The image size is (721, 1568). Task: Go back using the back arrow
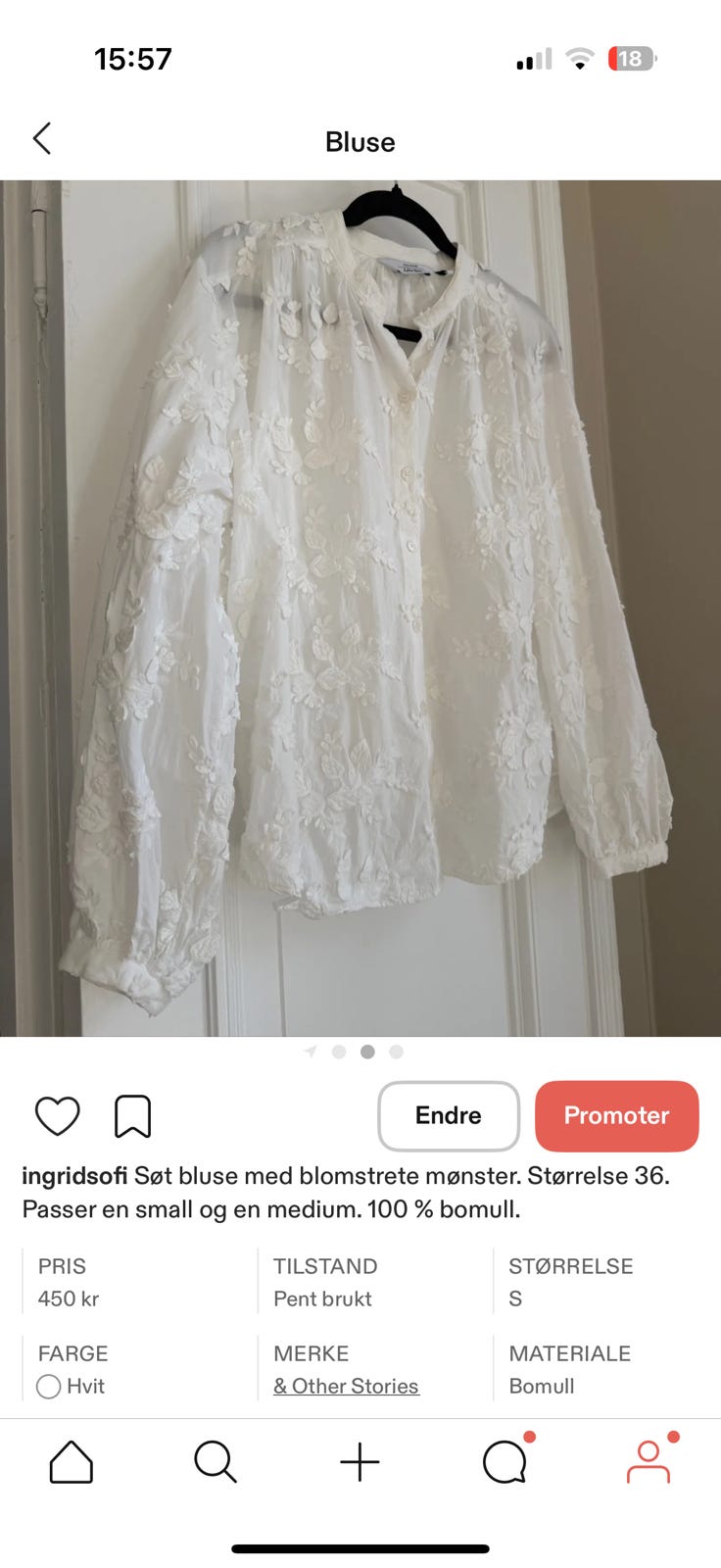42,139
